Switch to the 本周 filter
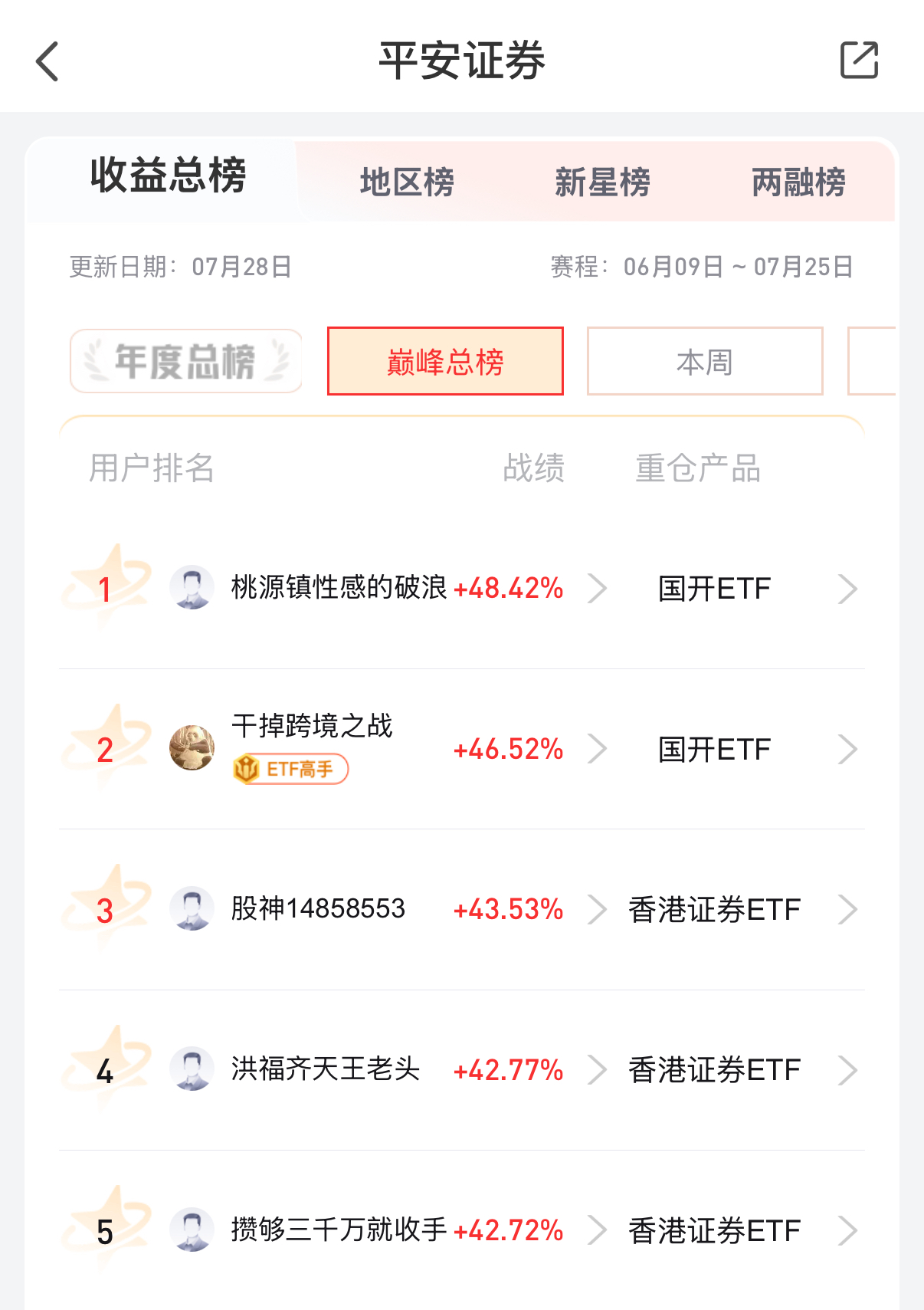The width and height of the screenshot is (924, 1310). pos(704,361)
